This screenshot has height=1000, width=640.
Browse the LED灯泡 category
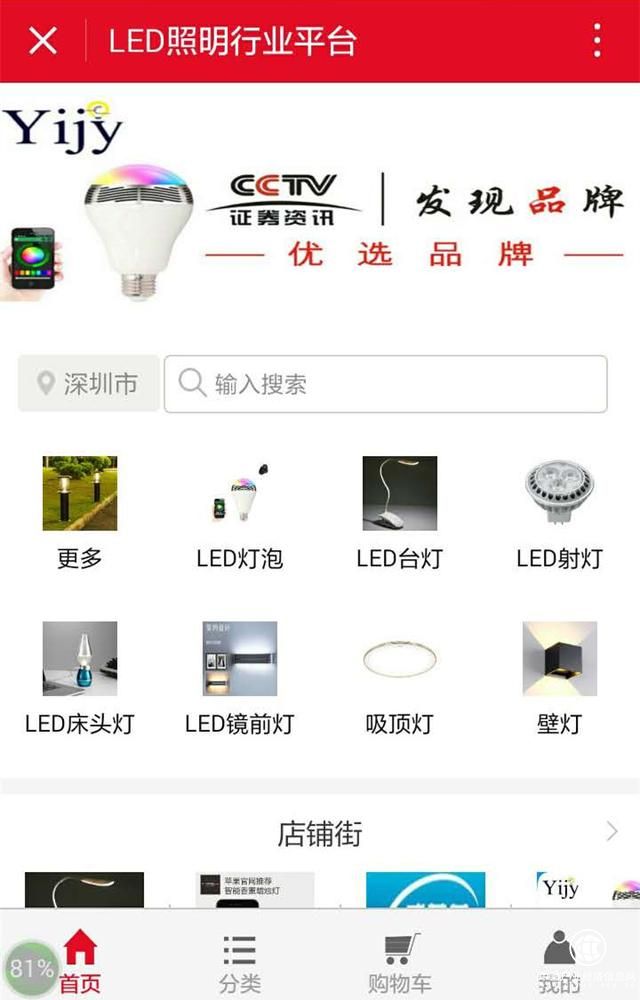click(240, 512)
